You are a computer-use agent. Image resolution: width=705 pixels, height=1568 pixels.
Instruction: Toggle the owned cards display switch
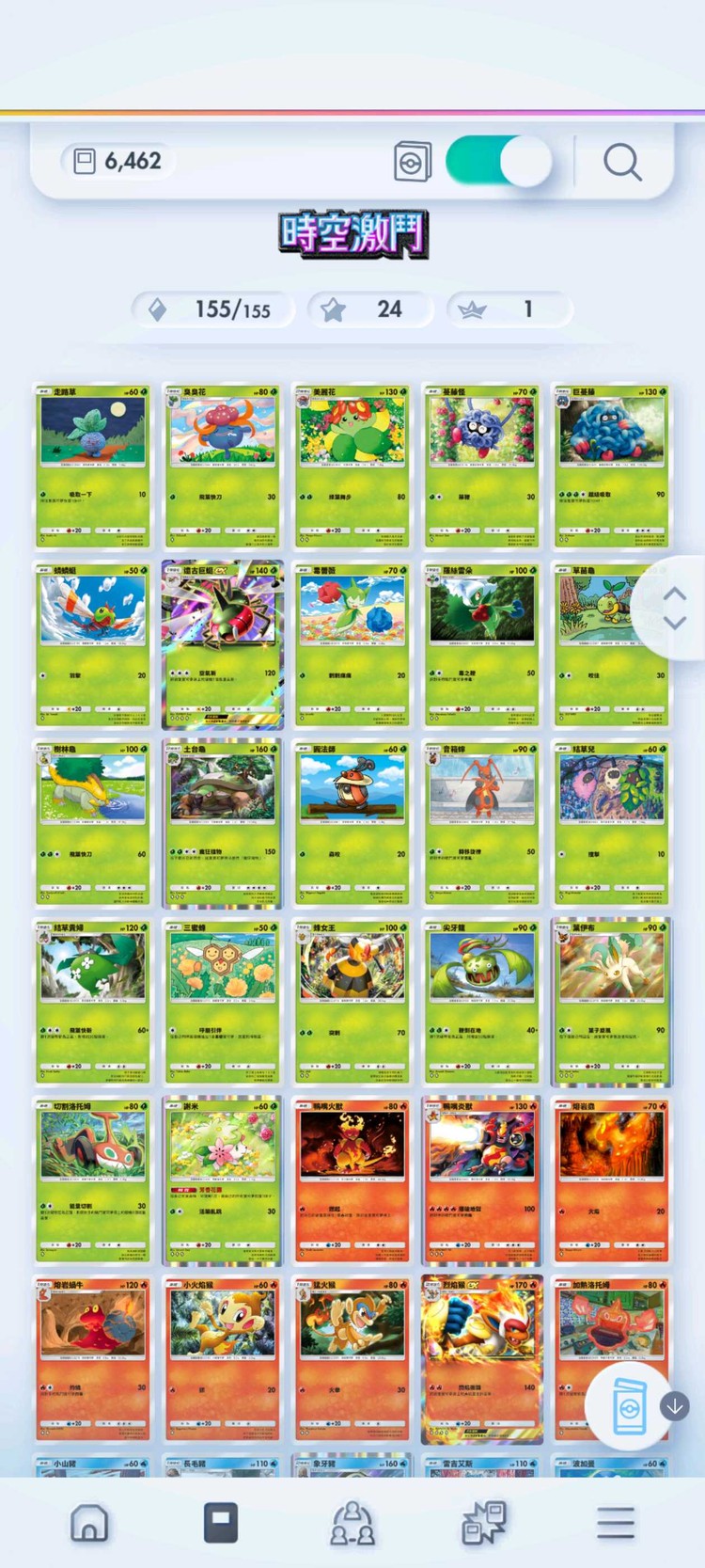[497, 162]
